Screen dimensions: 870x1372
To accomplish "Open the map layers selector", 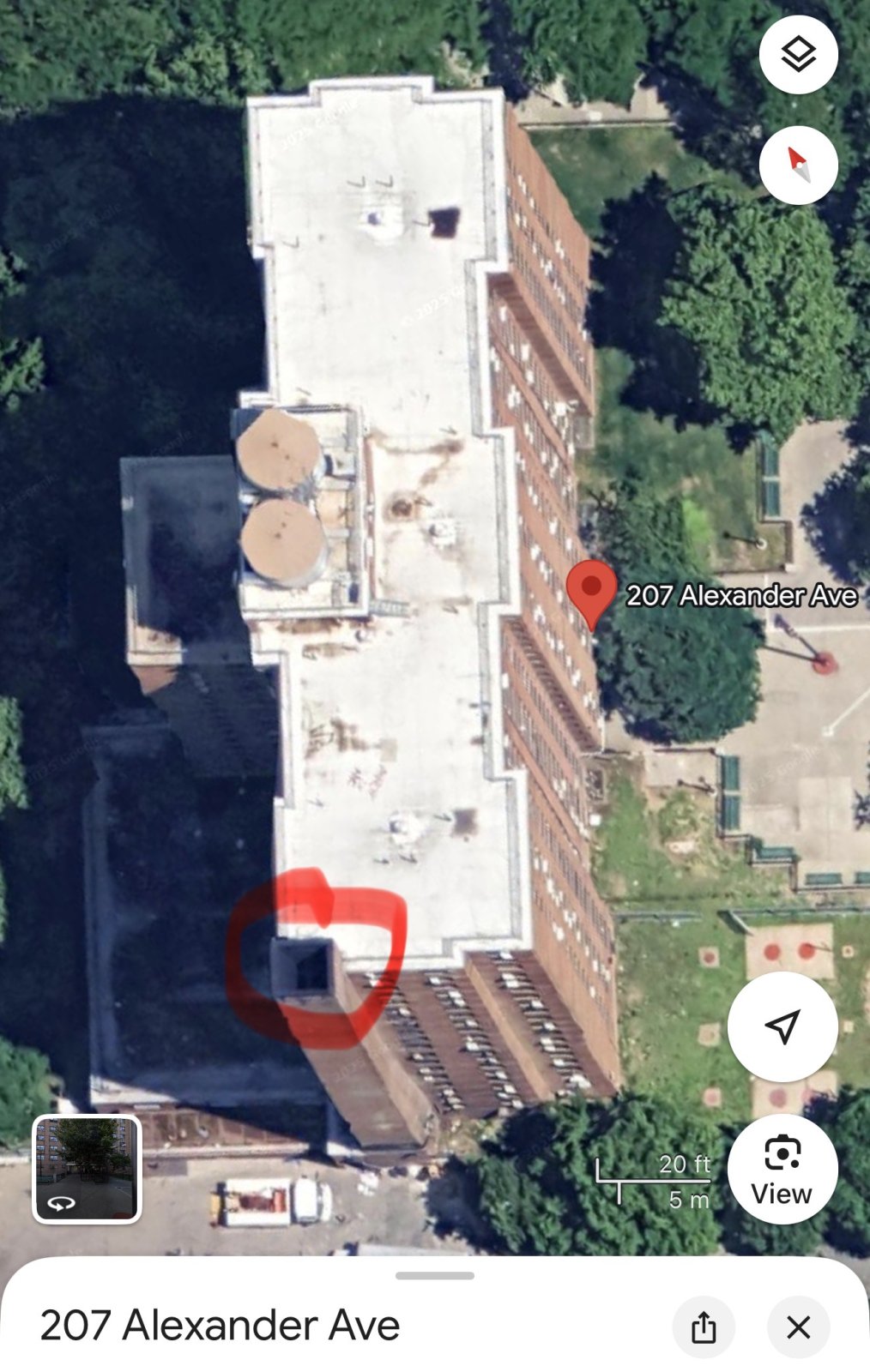I will click(798, 55).
